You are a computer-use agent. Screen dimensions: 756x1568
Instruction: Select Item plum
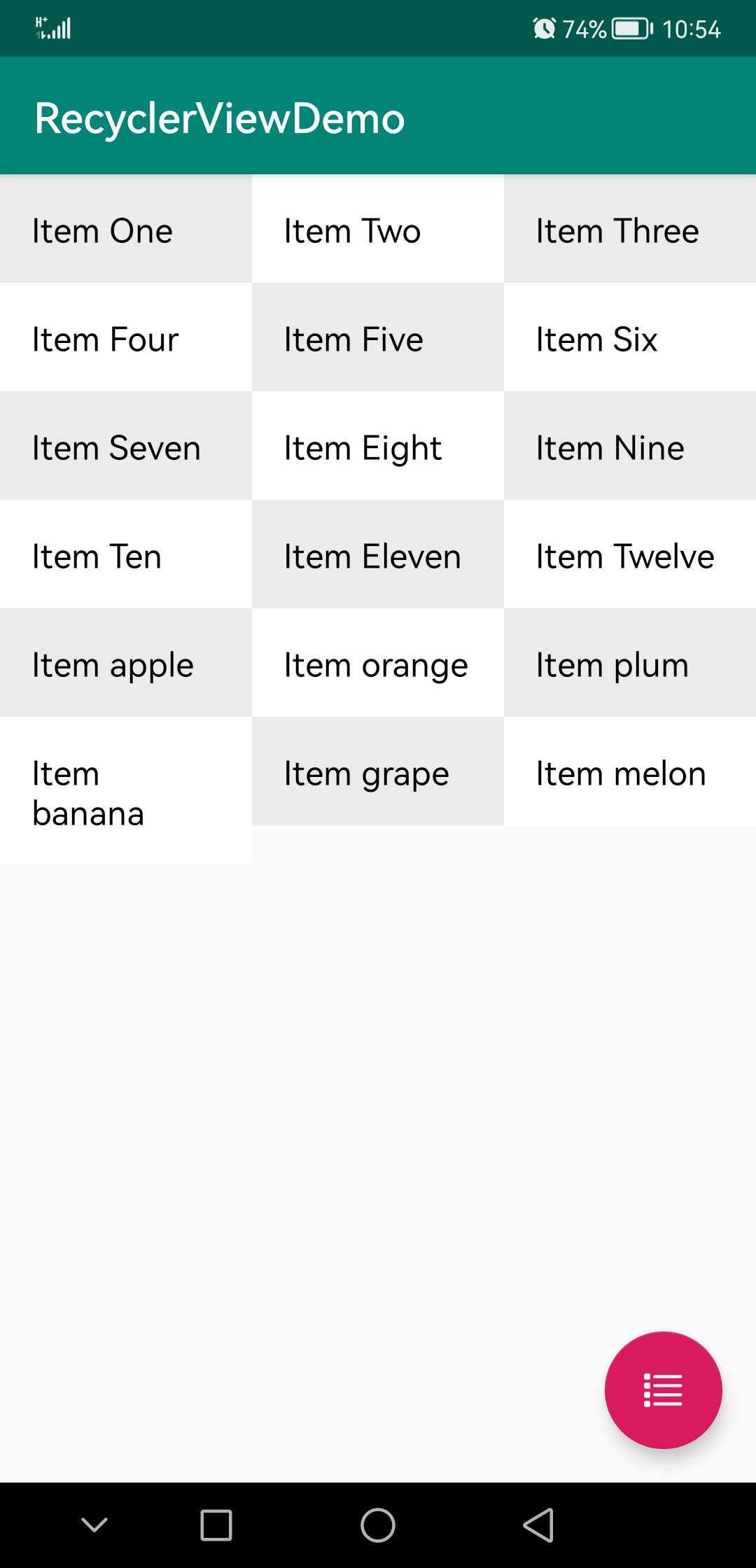point(630,663)
